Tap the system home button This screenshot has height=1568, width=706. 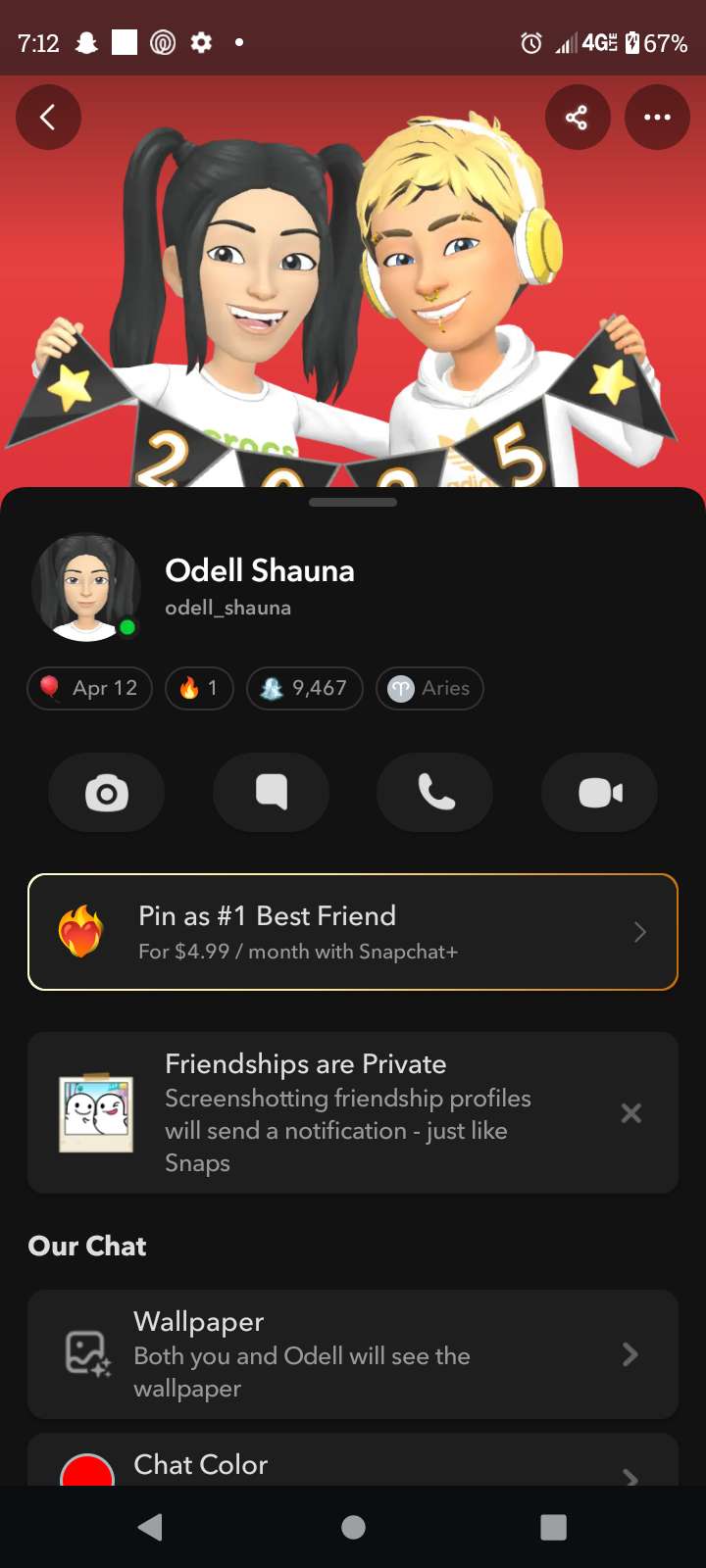click(x=353, y=1527)
